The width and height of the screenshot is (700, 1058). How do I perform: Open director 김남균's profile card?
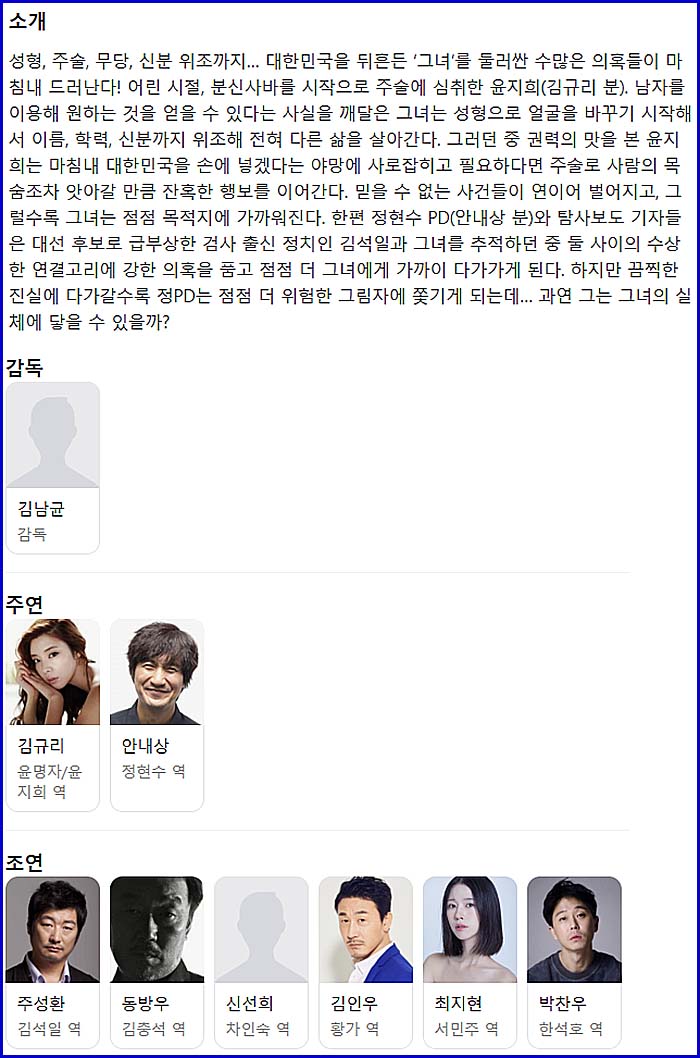point(52,466)
